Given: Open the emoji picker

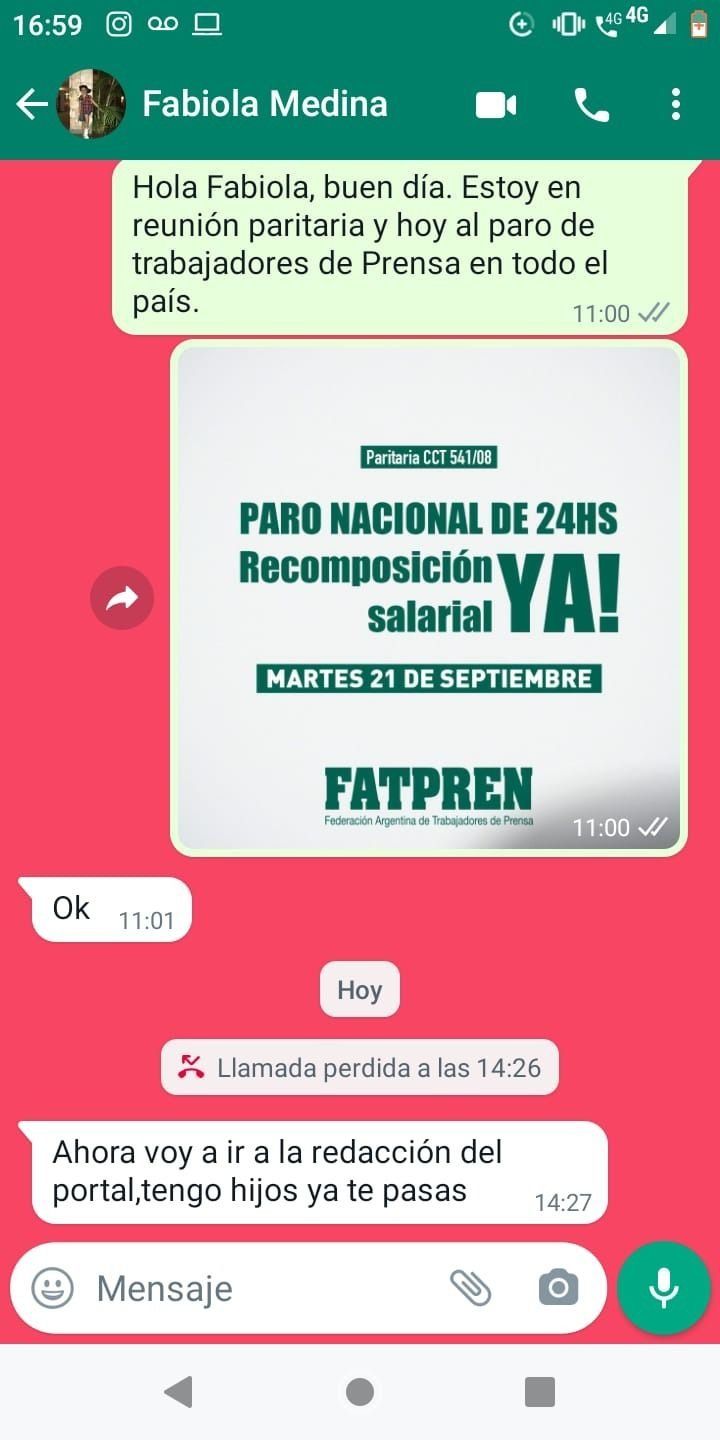Looking at the screenshot, I should 52,1288.
